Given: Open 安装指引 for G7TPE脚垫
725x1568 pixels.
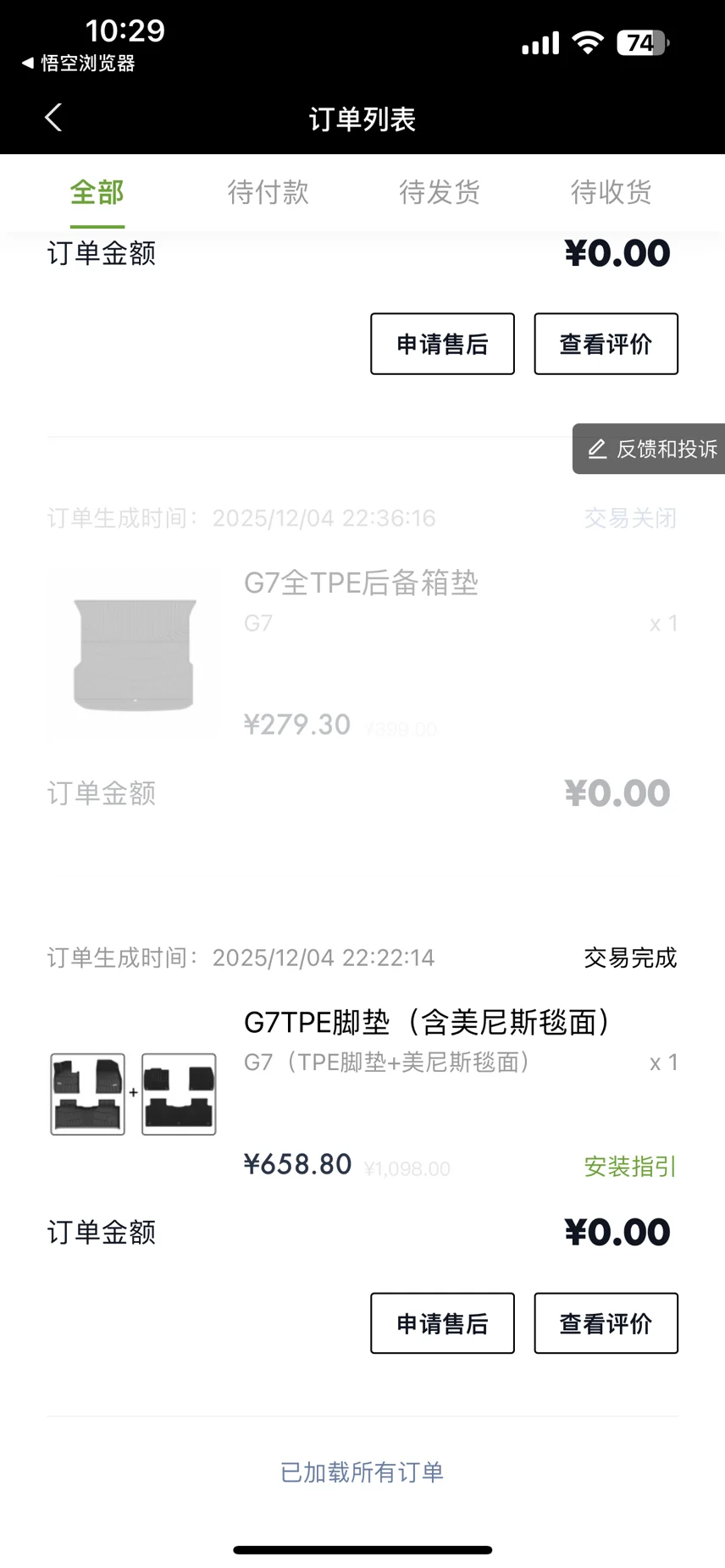Looking at the screenshot, I should [x=629, y=1167].
